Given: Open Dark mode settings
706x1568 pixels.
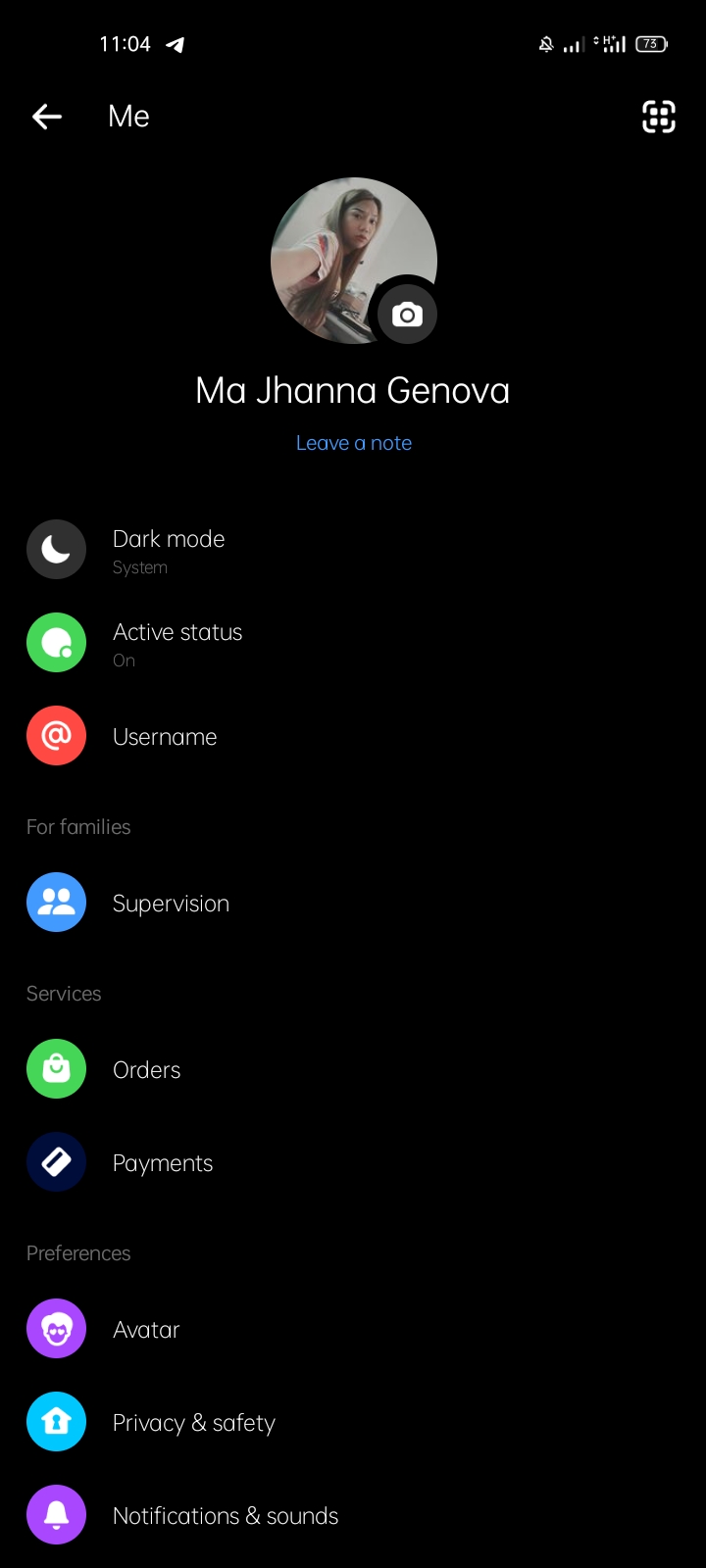Looking at the screenshot, I should [x=353, y=550].
